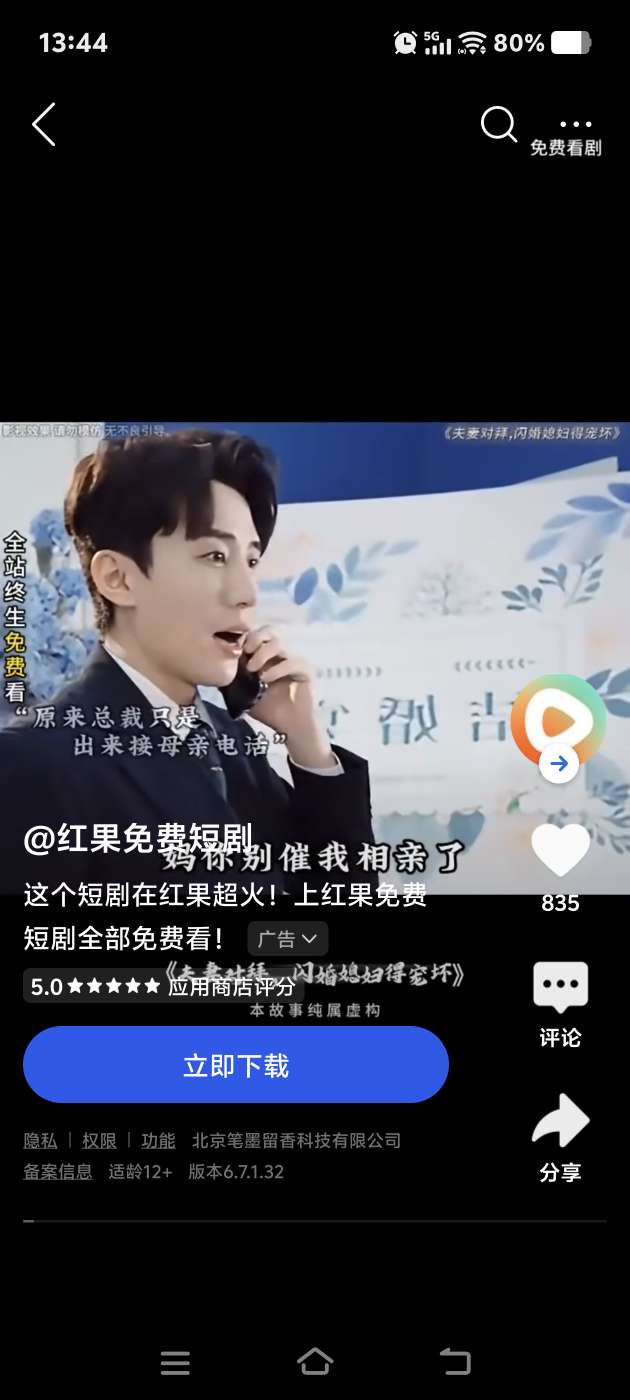
Task: Open the 隐私 privacy link
Action: tap(40, 1141)
